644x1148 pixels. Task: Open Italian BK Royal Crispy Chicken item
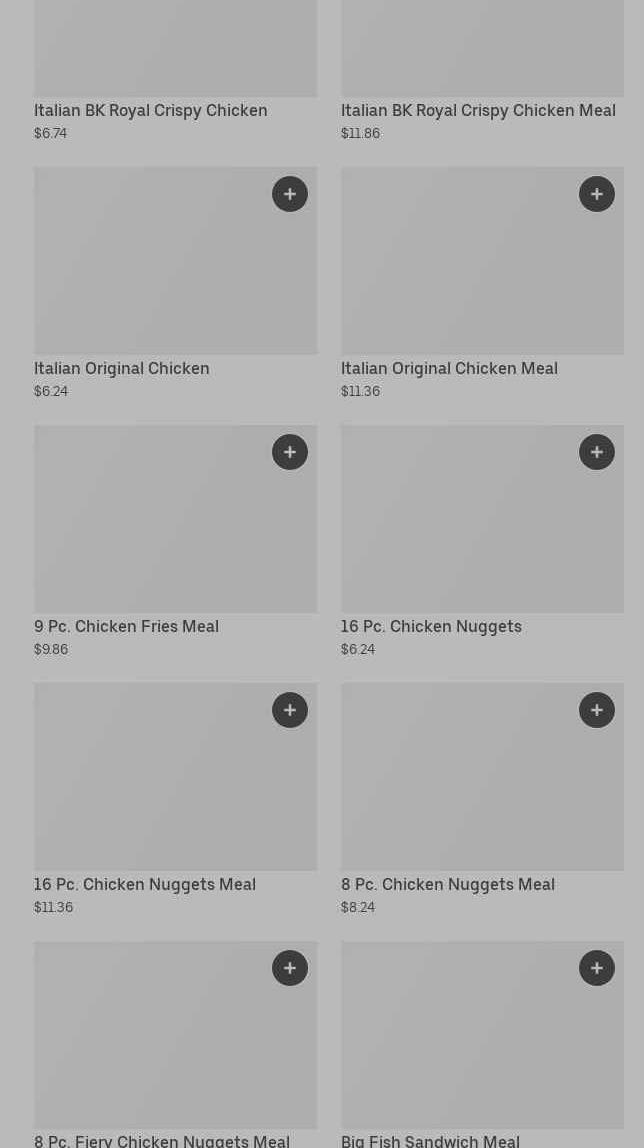click(176, 71)
